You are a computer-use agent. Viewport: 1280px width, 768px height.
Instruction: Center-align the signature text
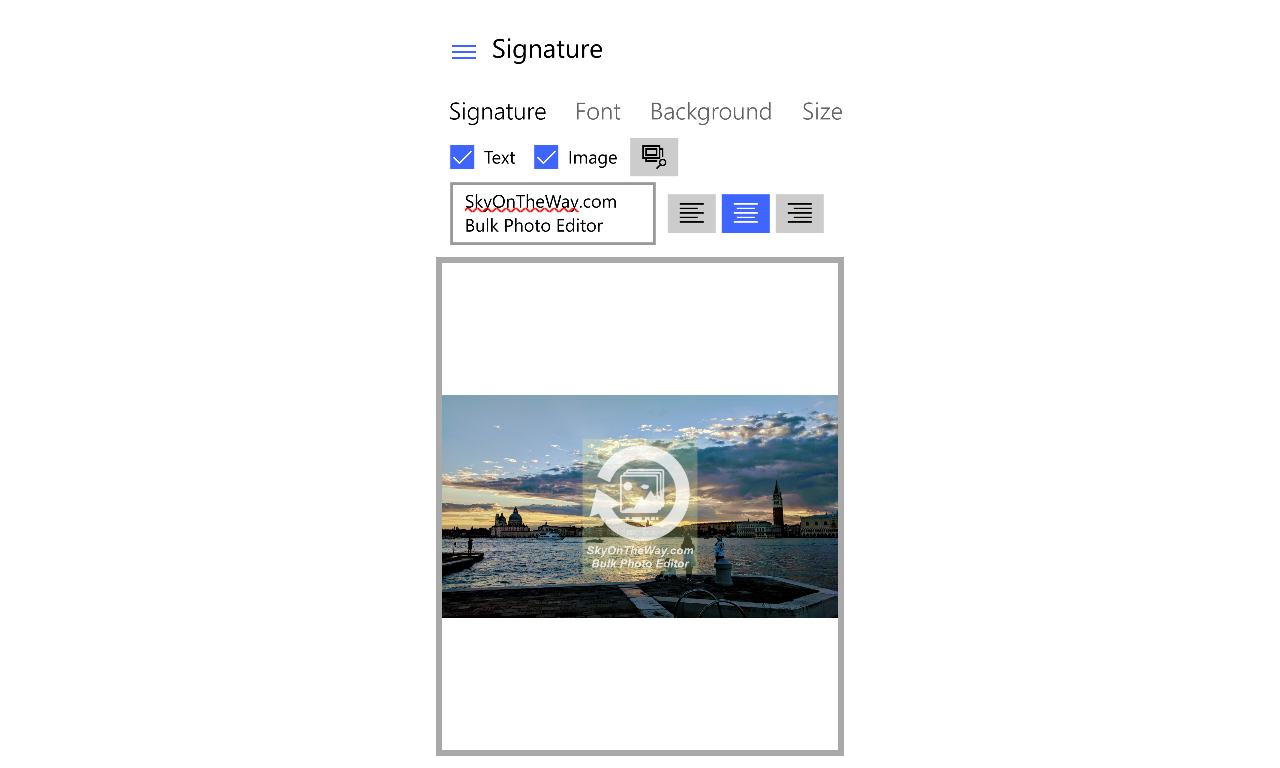pyautogui.click(x=745, y=213)
